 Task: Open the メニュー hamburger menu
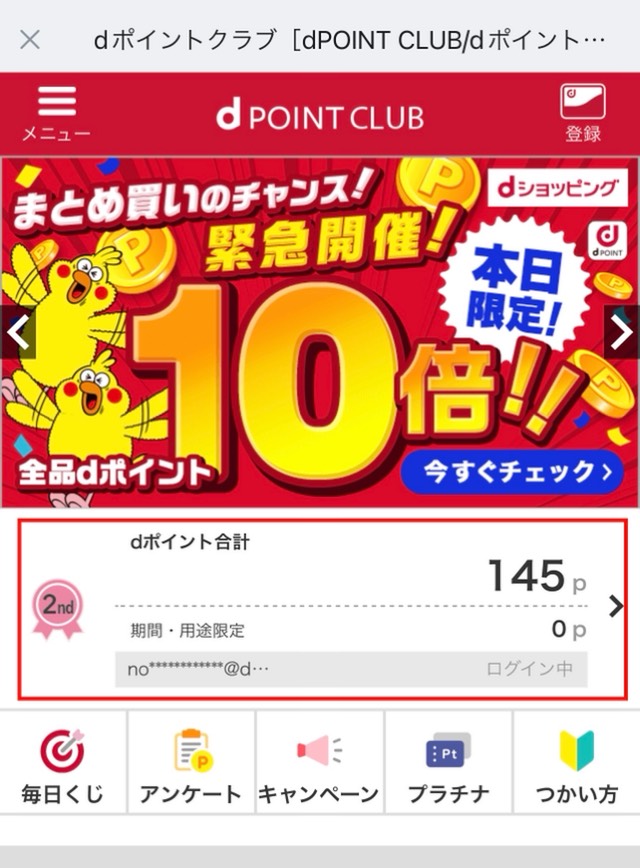[56, 113]
